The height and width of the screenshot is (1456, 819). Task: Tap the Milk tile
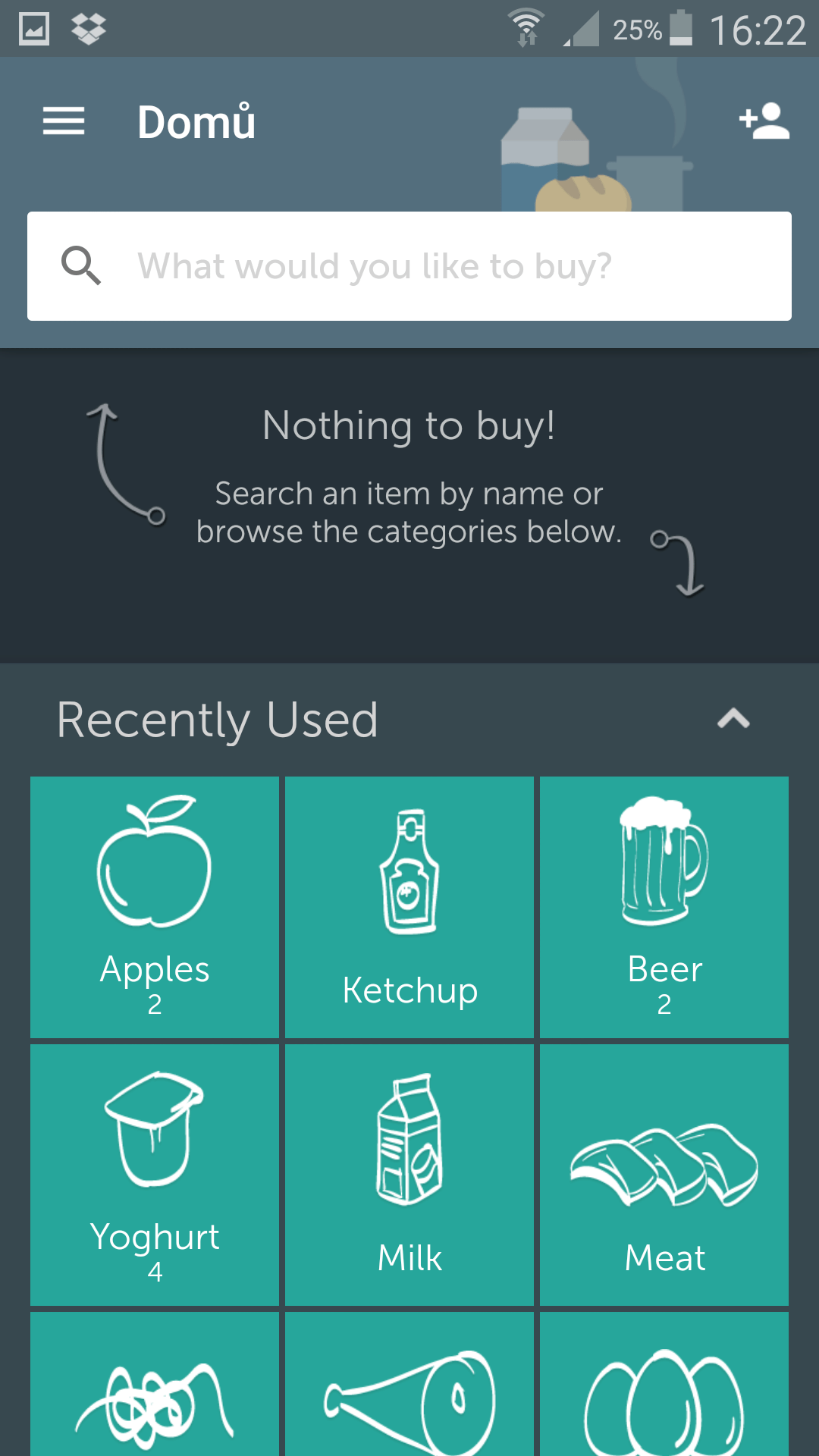pos(409,1175)
